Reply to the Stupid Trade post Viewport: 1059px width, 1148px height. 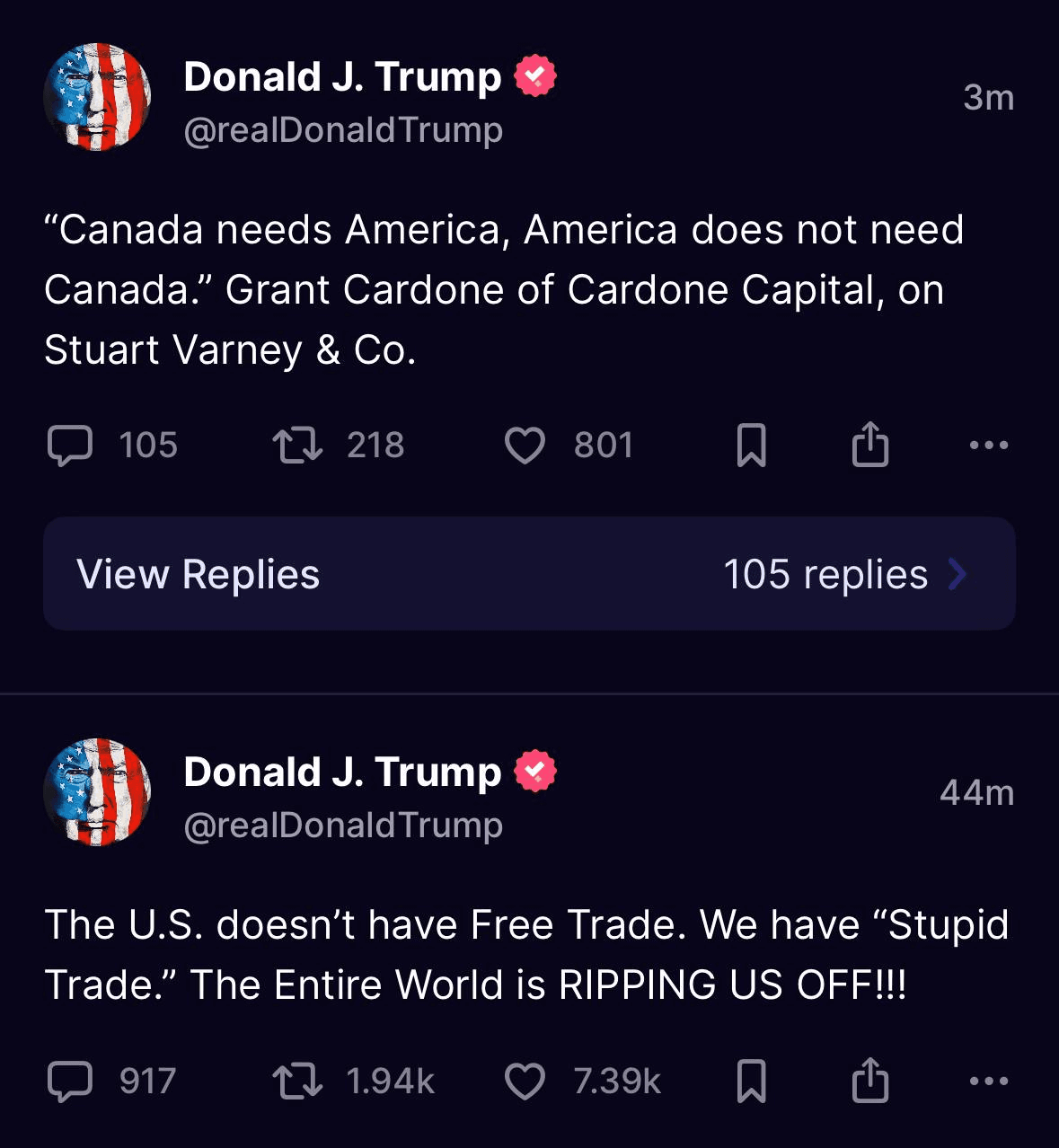70,1082
